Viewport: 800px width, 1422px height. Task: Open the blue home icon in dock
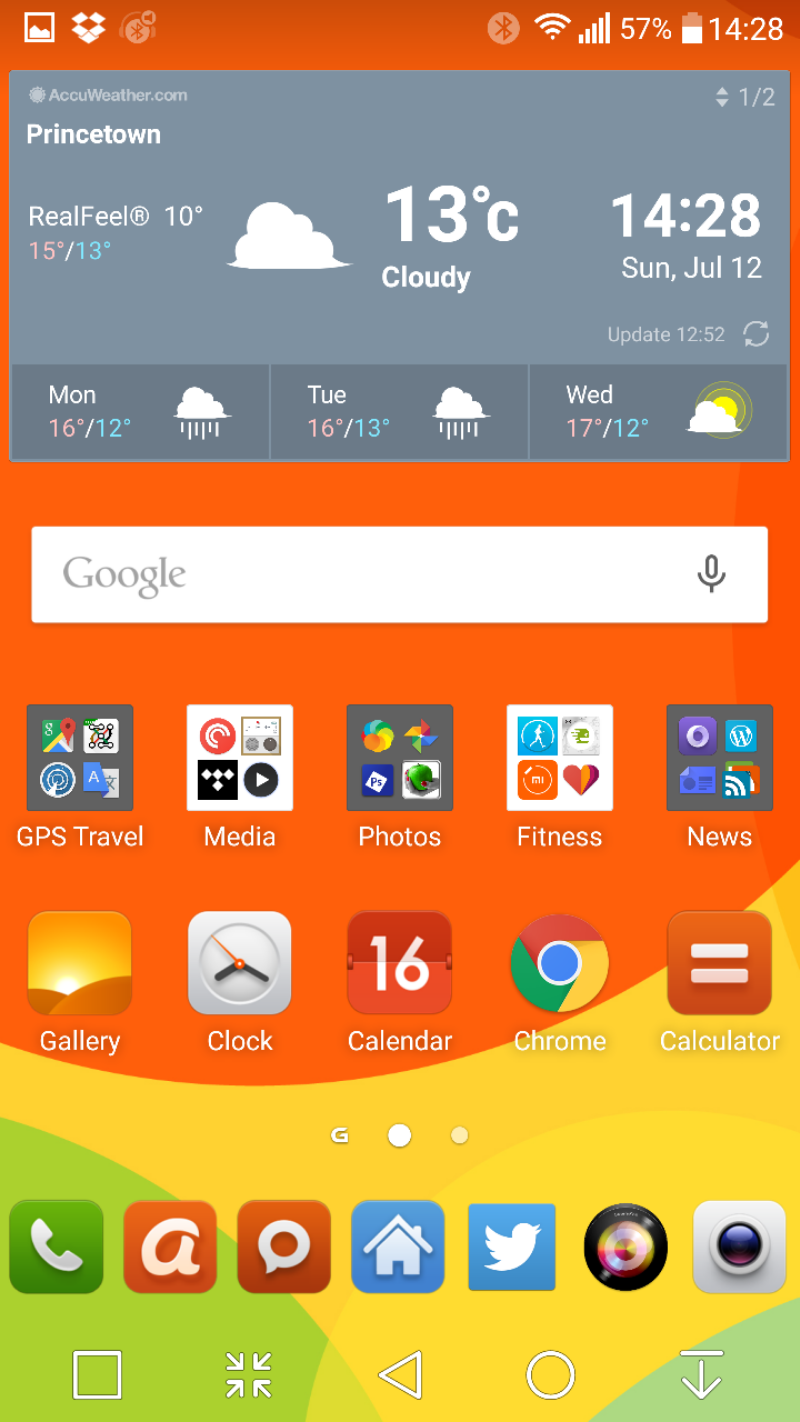click(398, 1247)
